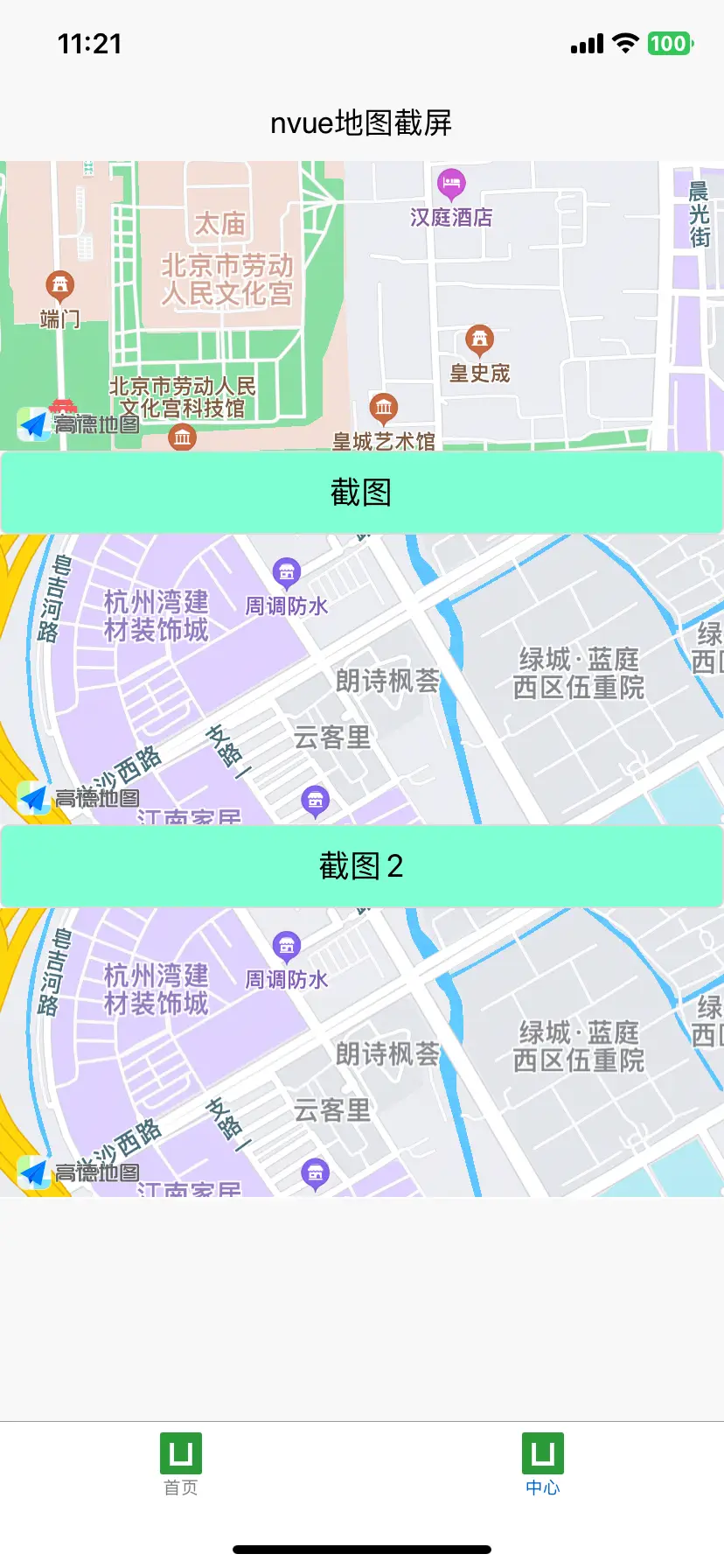Tap the 端门 marker on the map

click(x=59, y=285)
